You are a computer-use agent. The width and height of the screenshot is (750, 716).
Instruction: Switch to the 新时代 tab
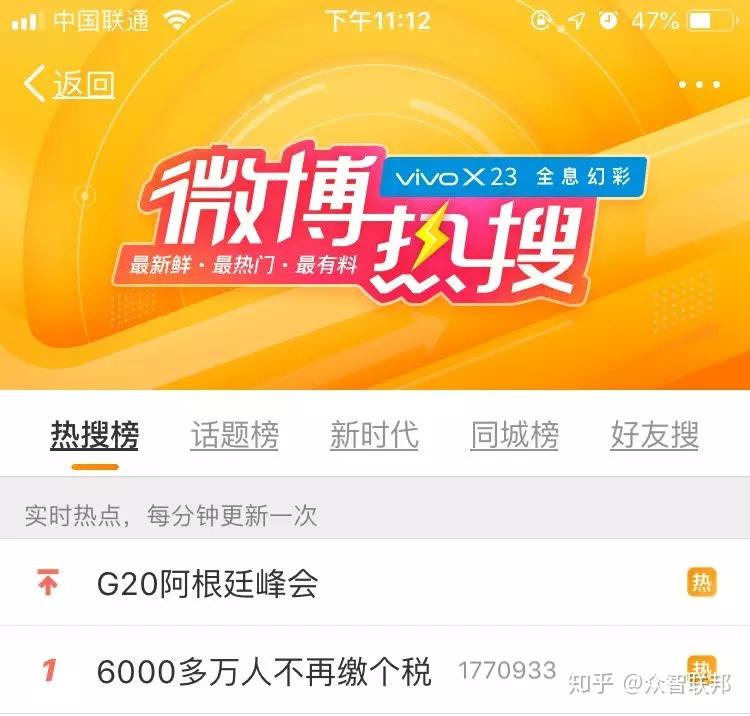coord(374,436)
